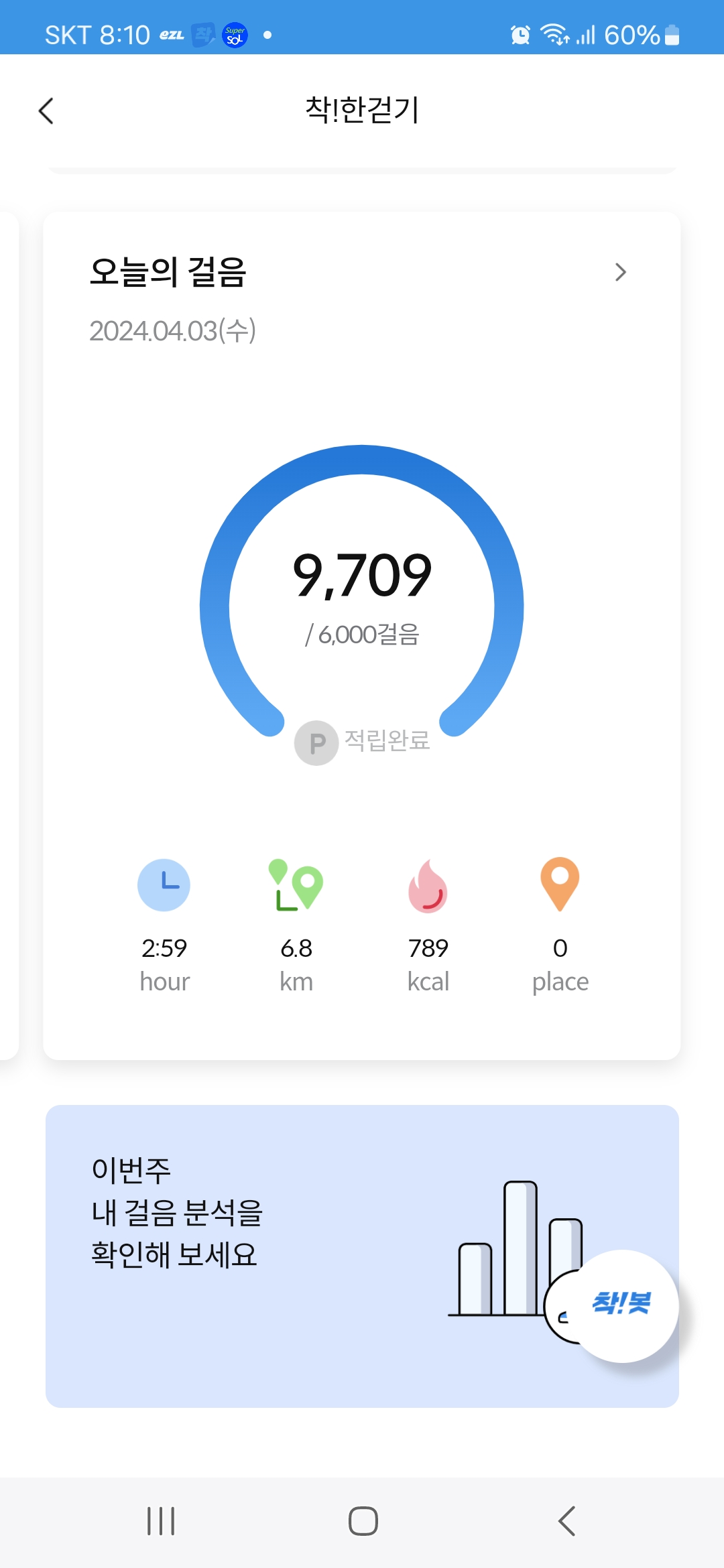Open recent apps in navigation bar

pyautogui.click(x=161, y=1520)
